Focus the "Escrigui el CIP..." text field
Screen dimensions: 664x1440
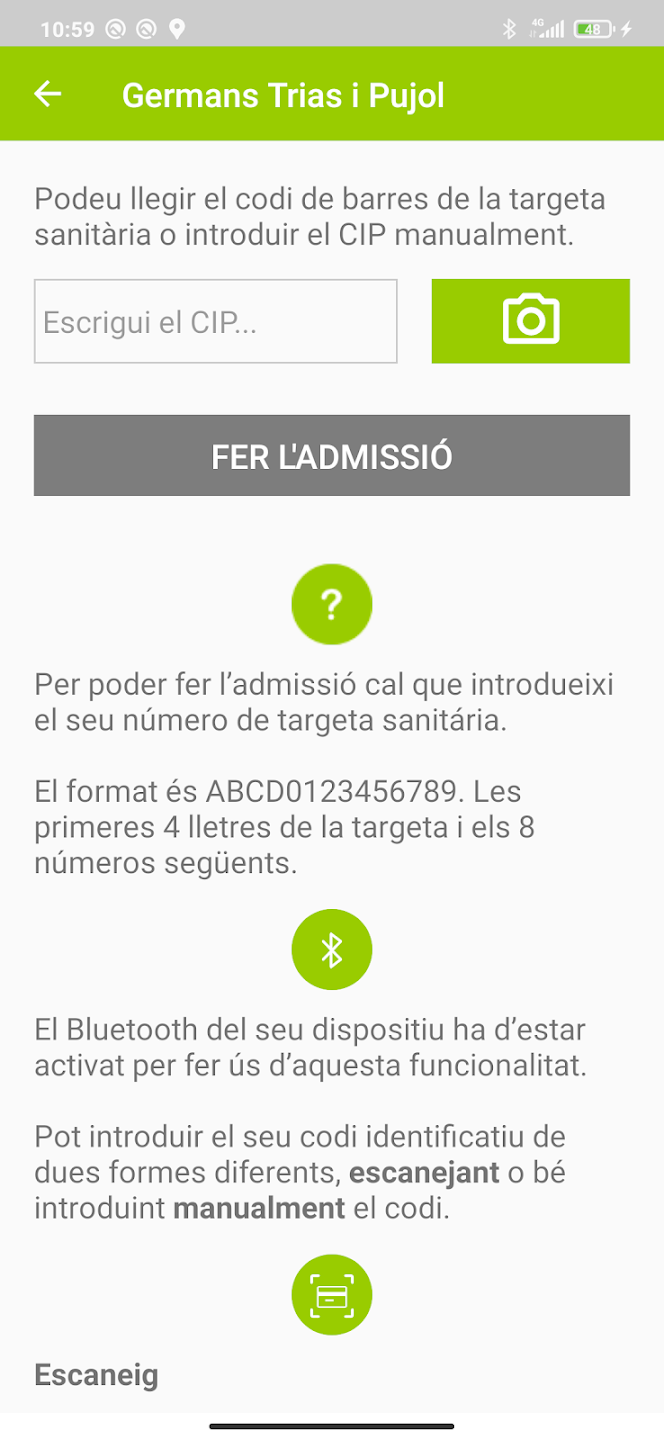(216, 321)
